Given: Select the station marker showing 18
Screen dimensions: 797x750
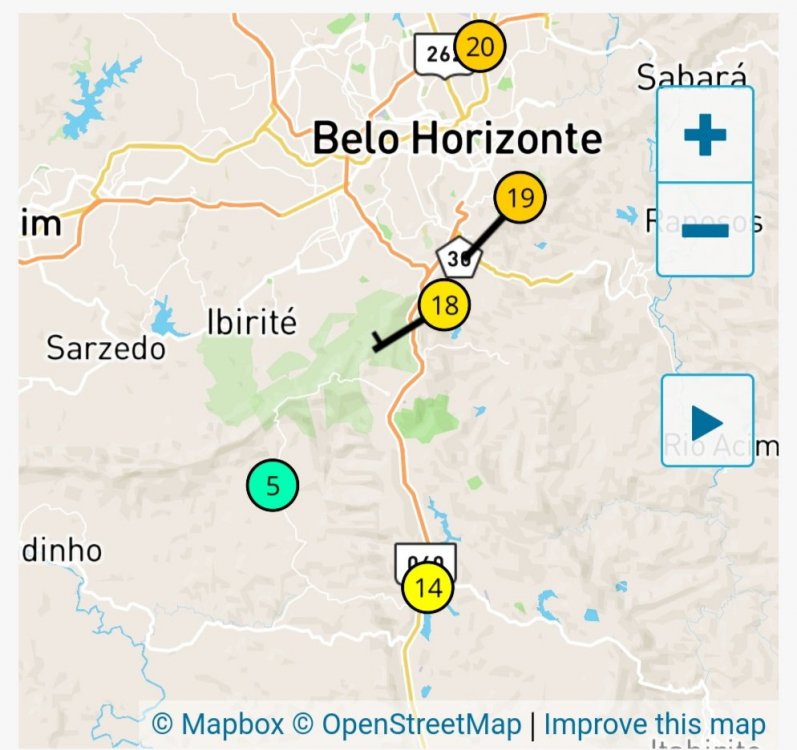Looking at the screenshot, I should [x=444, y=305].
